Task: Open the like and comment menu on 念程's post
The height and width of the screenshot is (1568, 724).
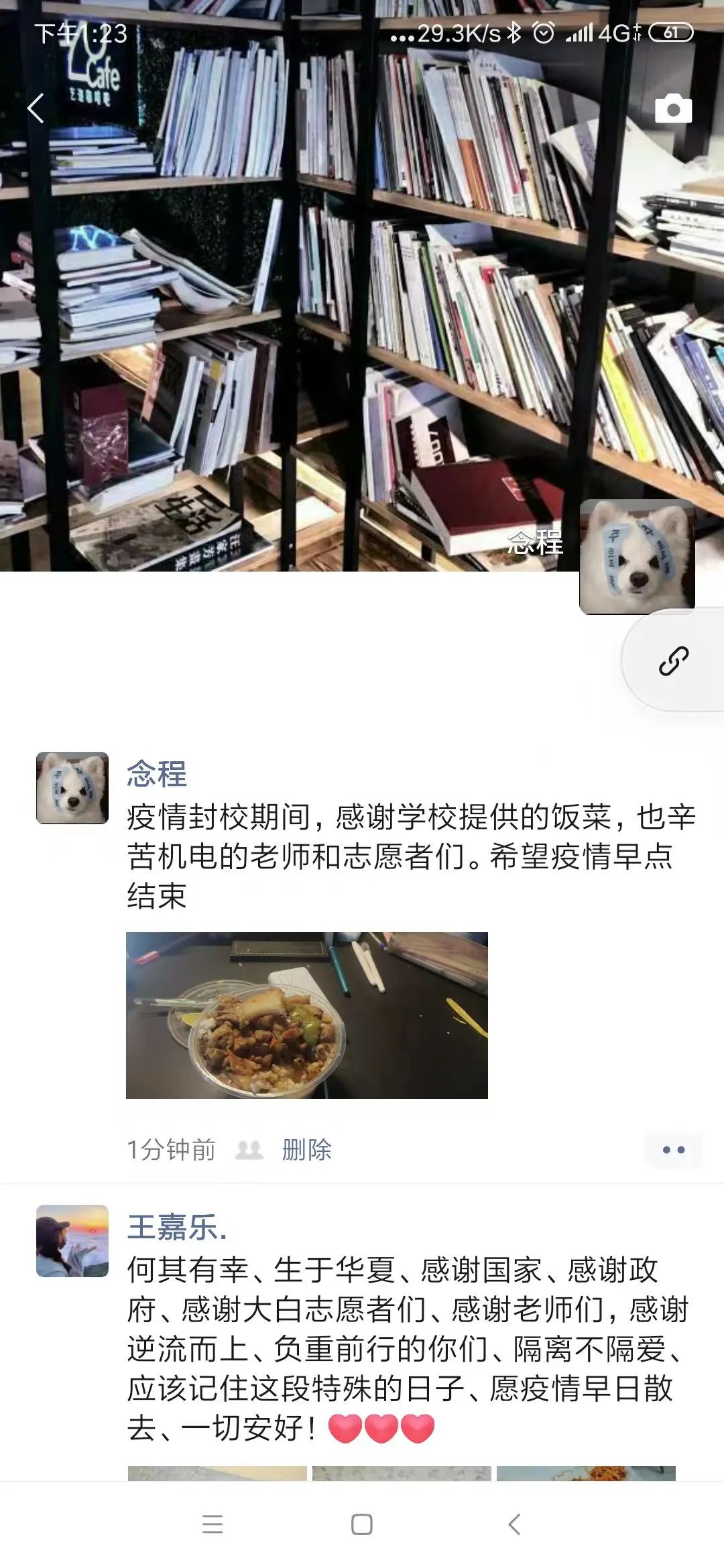Action: 673,1150
